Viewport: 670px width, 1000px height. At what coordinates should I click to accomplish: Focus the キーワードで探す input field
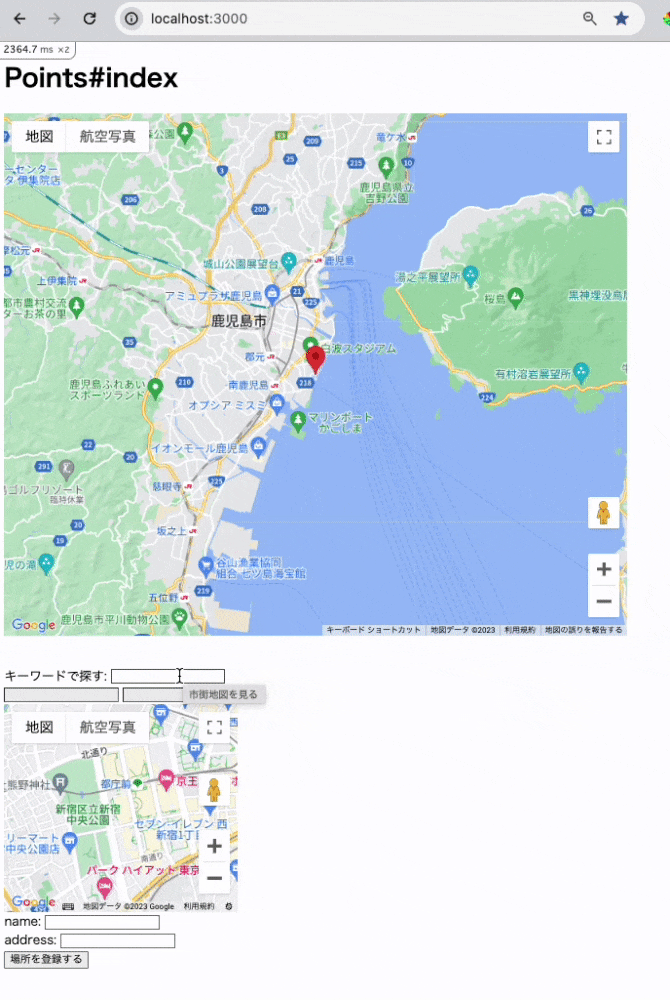[x=167, y=676]
